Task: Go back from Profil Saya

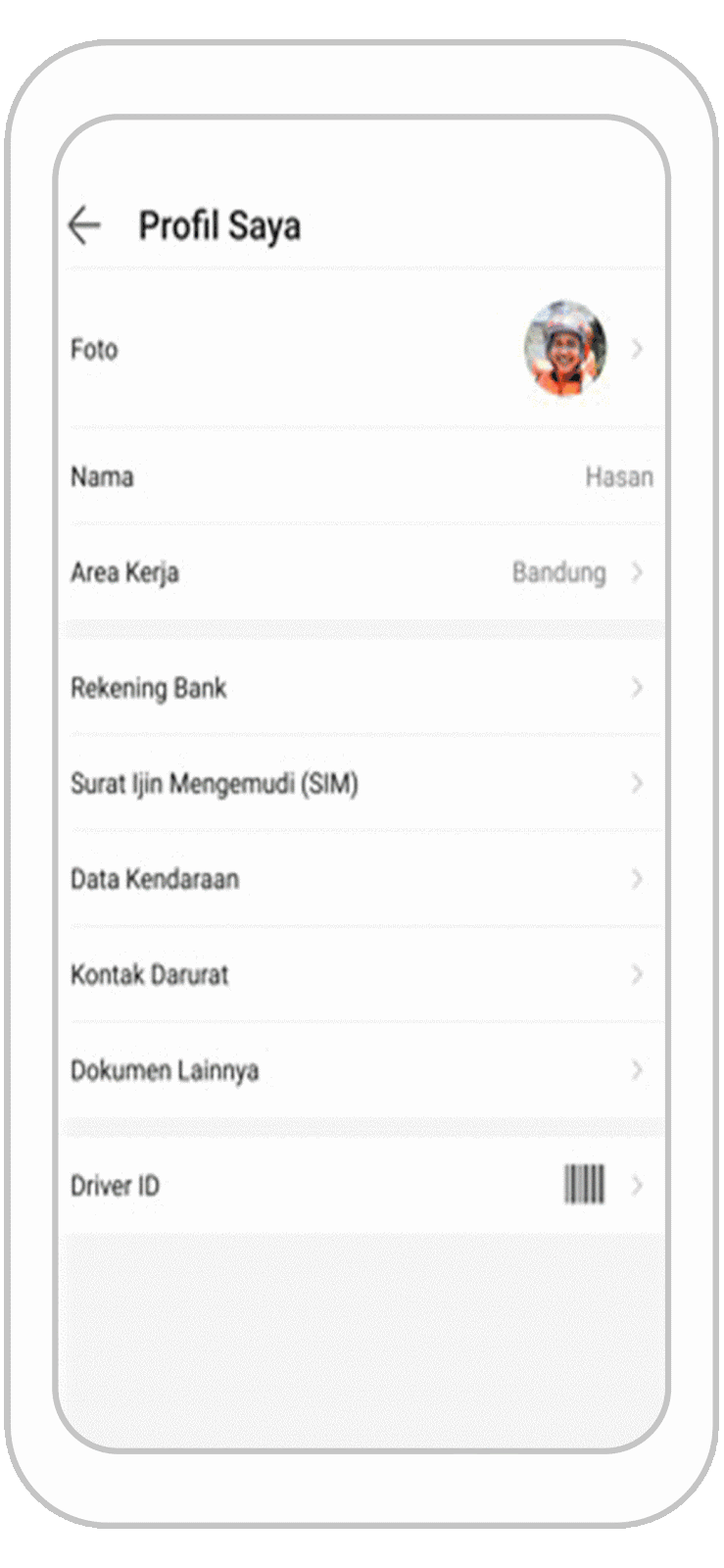Action: click(85, 225)
